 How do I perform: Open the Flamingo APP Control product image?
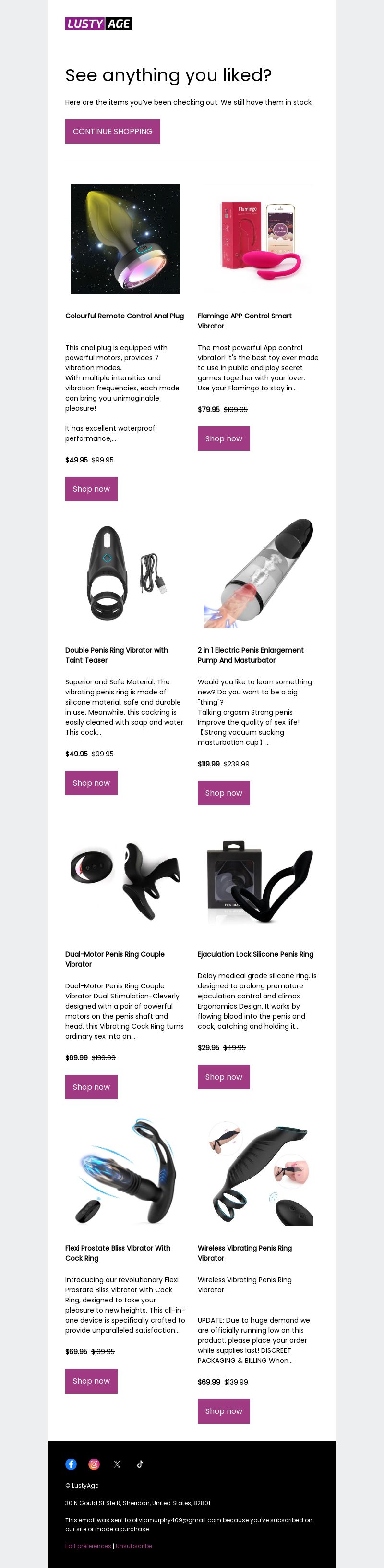258,239
